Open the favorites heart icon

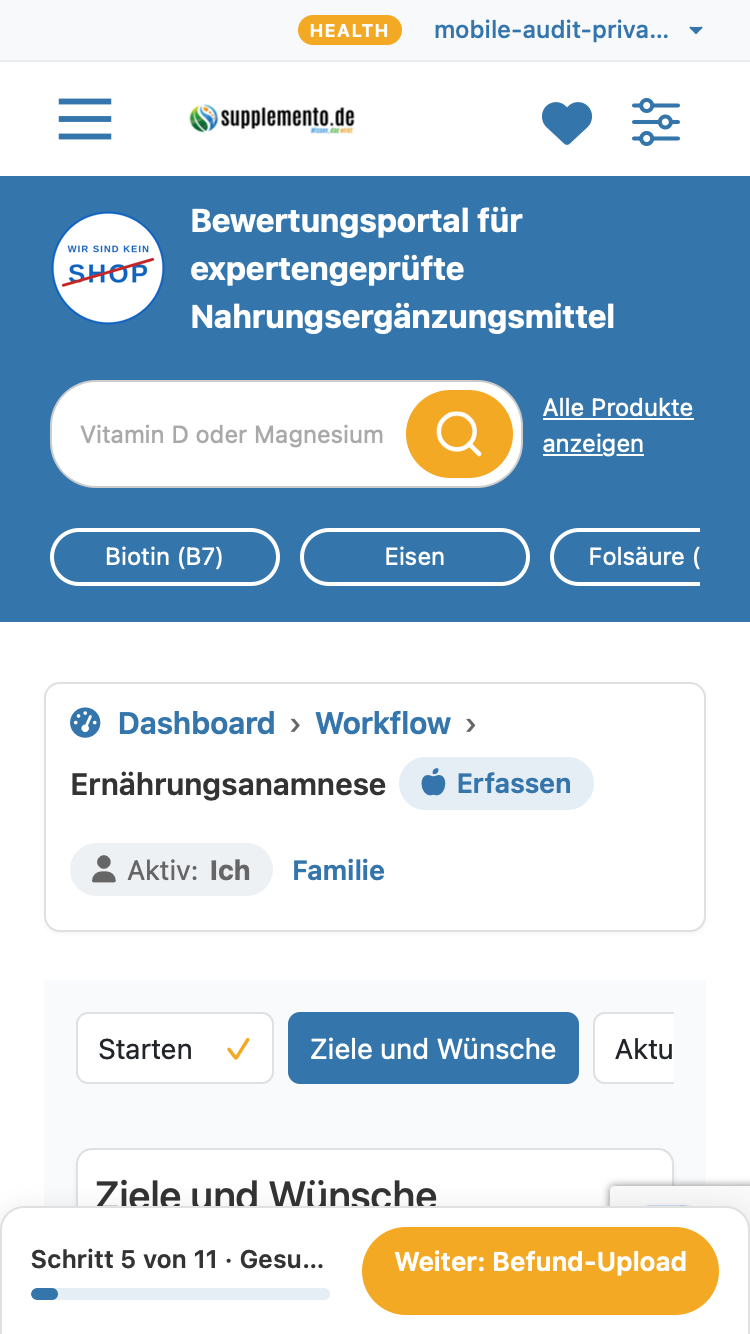click(x=567, y=123)
